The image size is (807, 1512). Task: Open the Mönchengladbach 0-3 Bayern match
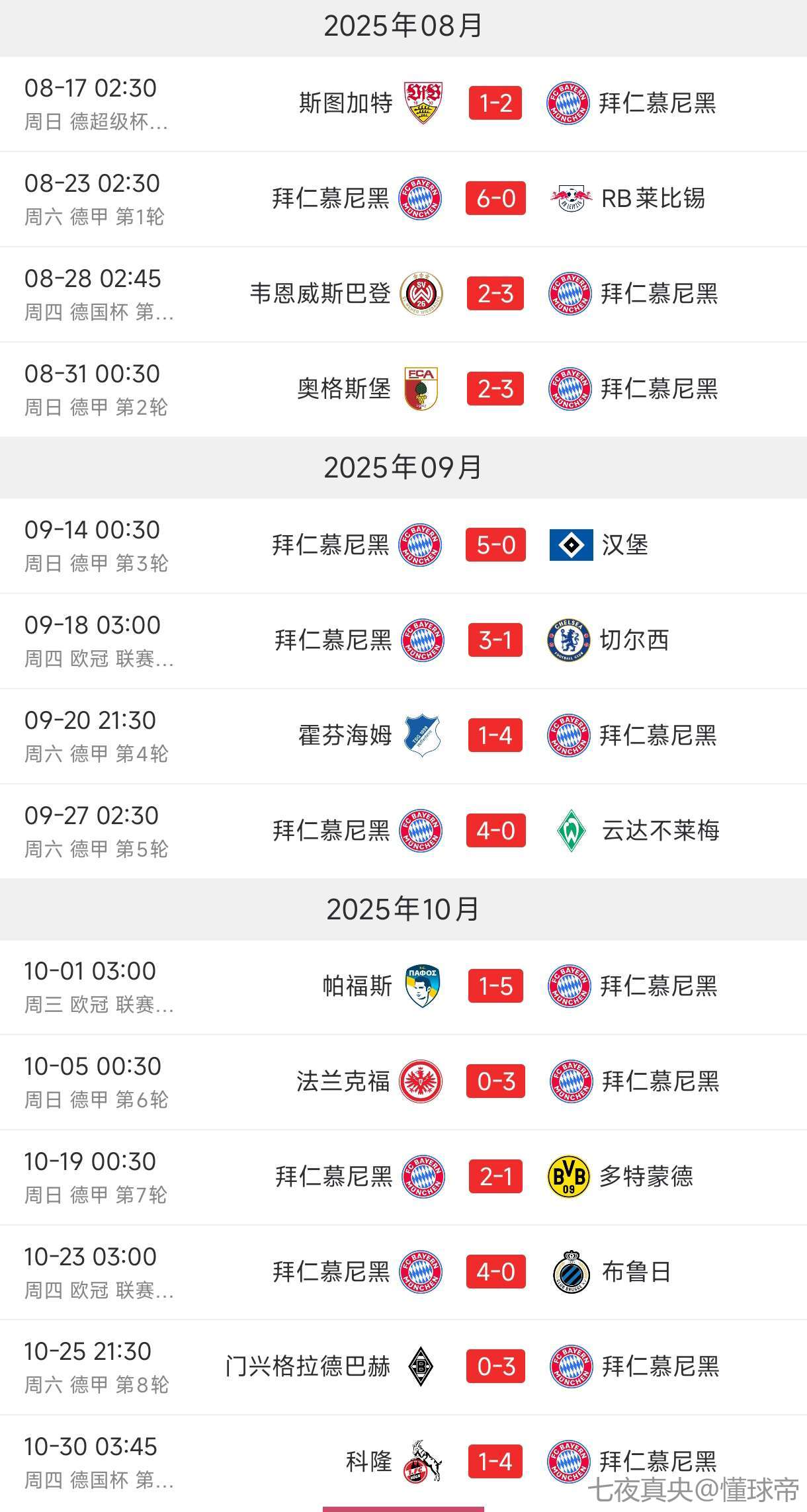click(495, 1366)
